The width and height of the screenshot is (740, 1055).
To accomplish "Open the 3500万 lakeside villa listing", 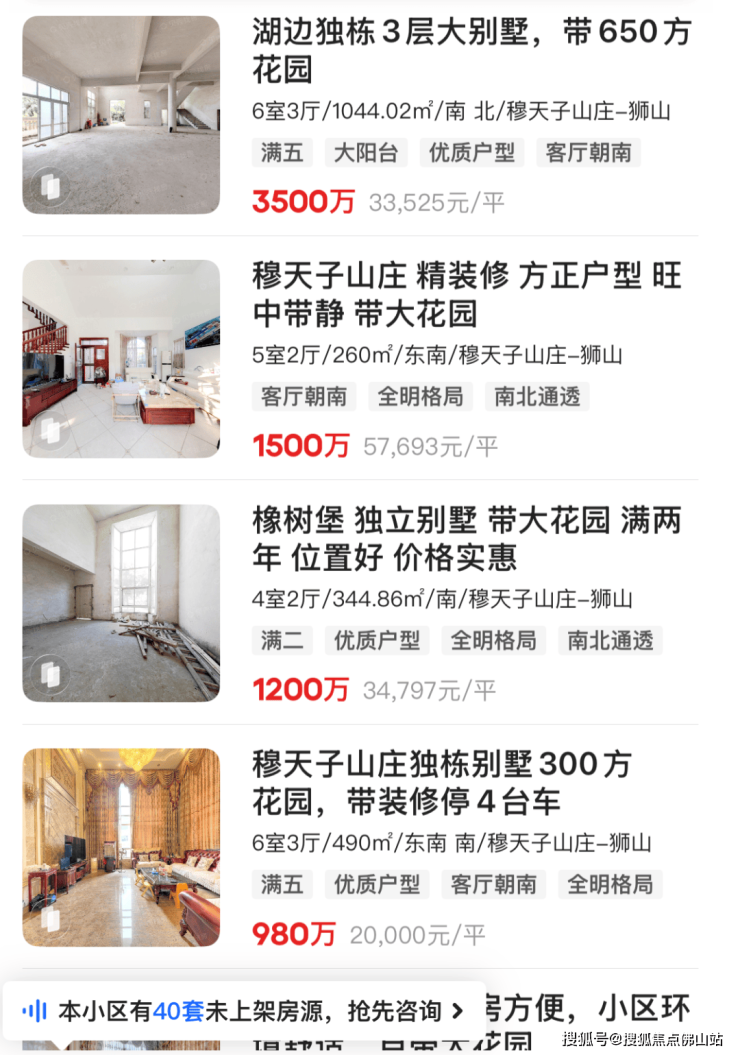I will click(x=470, y=50).
